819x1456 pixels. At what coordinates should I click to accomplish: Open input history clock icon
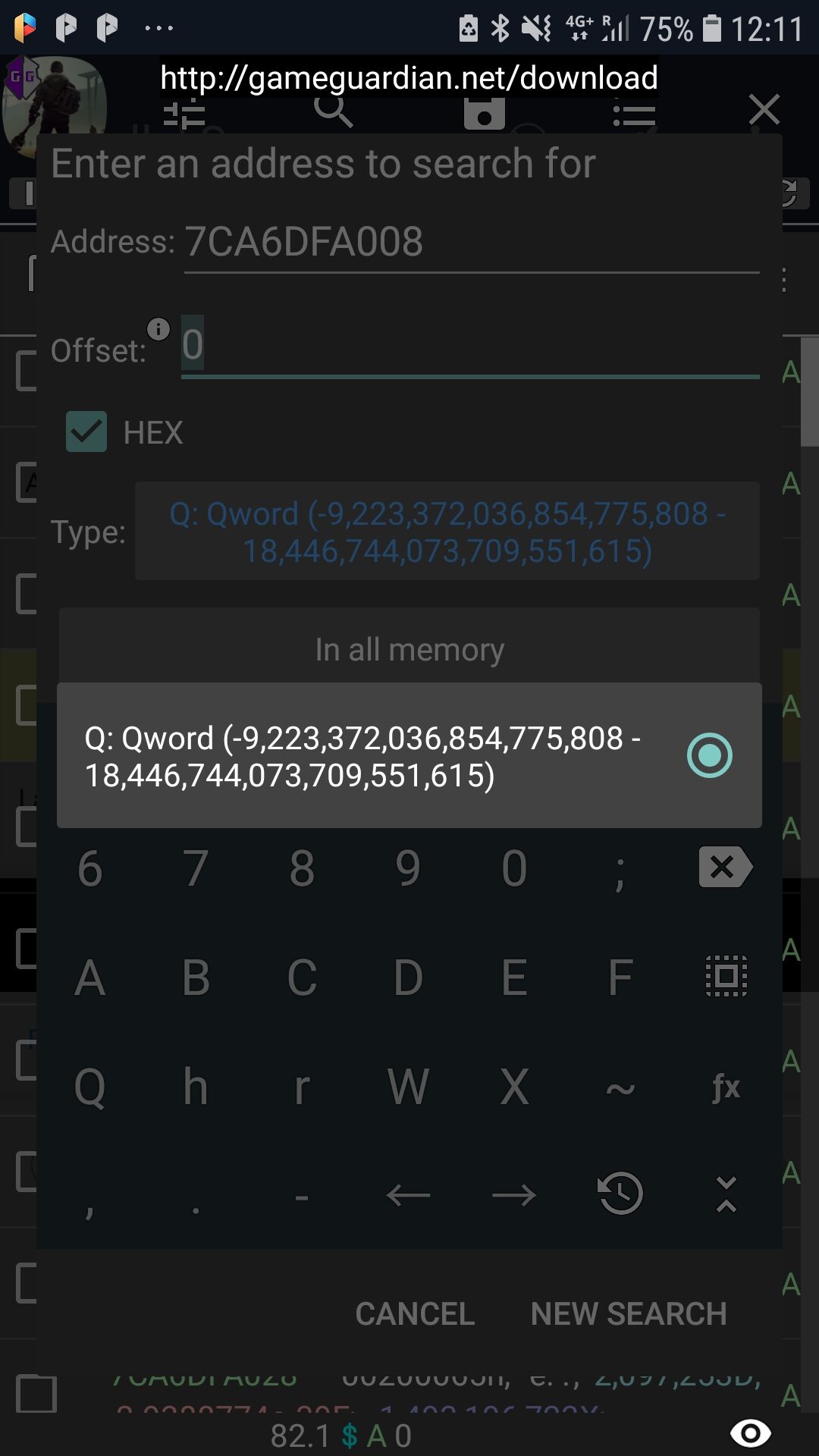[620, 1194]
